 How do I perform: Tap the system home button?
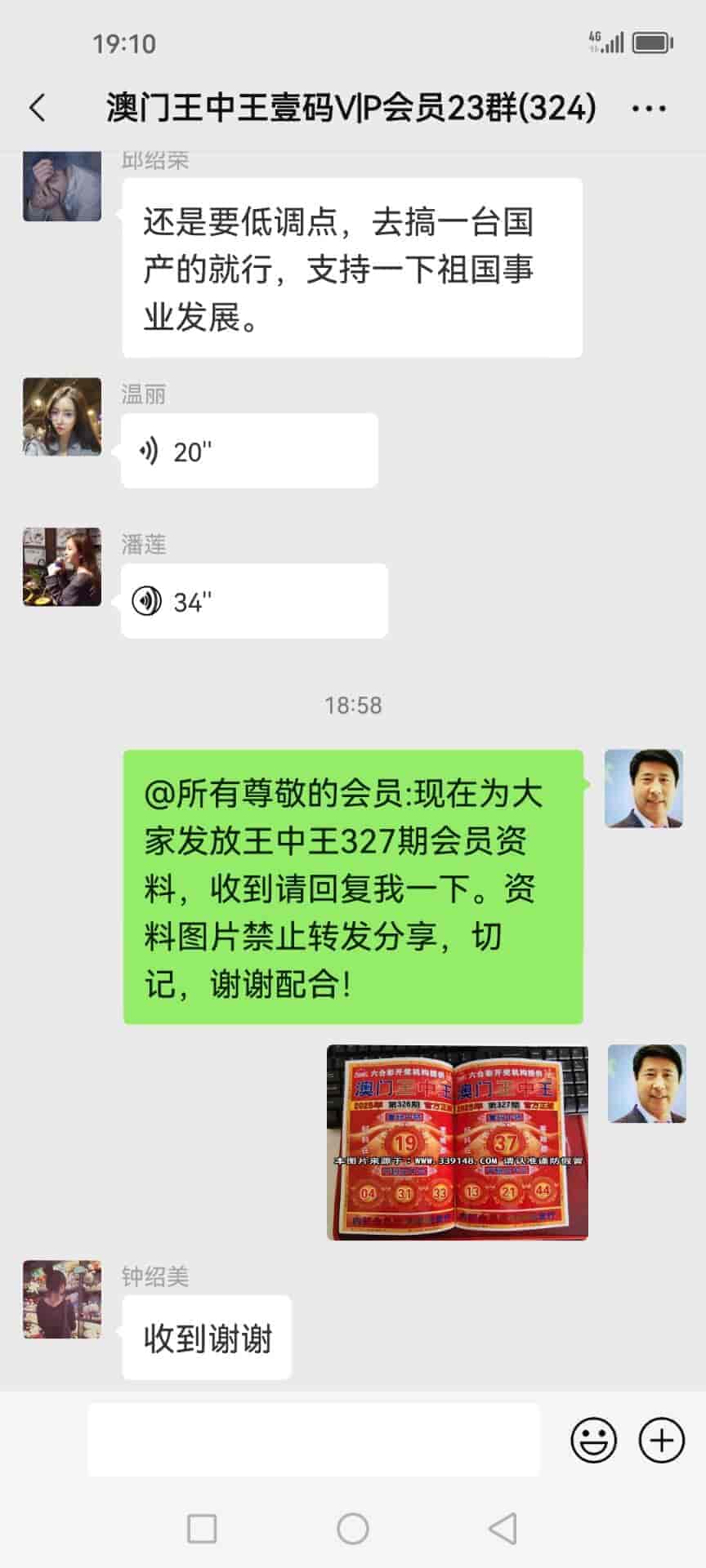(353, 1528)
